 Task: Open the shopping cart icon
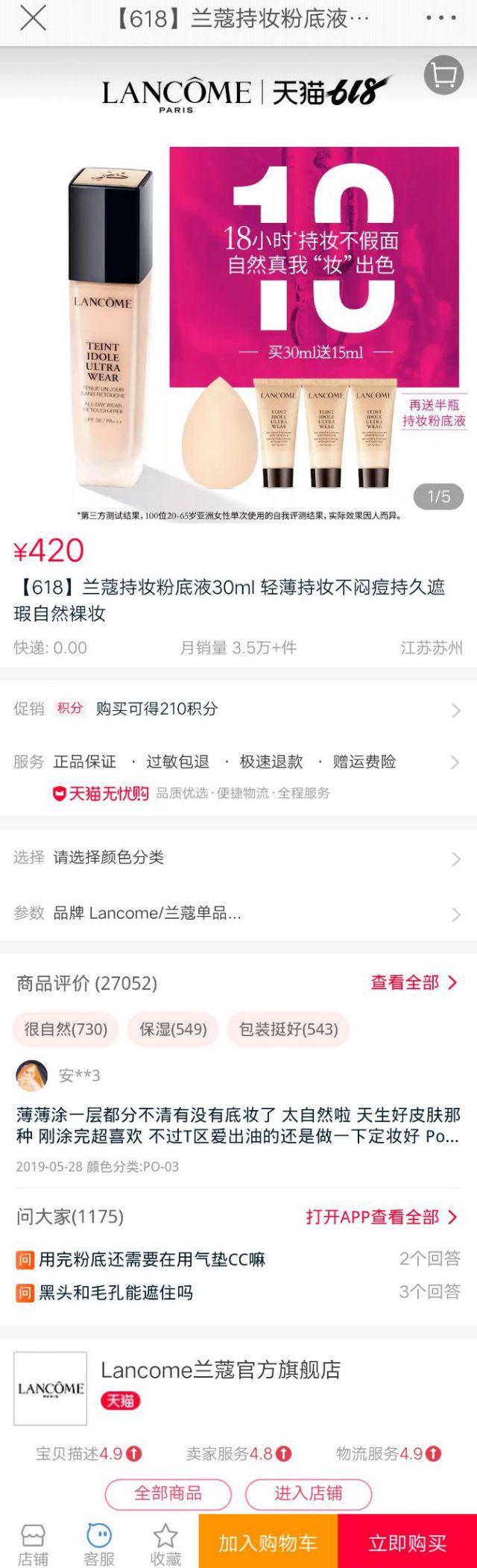pos(443,75)
